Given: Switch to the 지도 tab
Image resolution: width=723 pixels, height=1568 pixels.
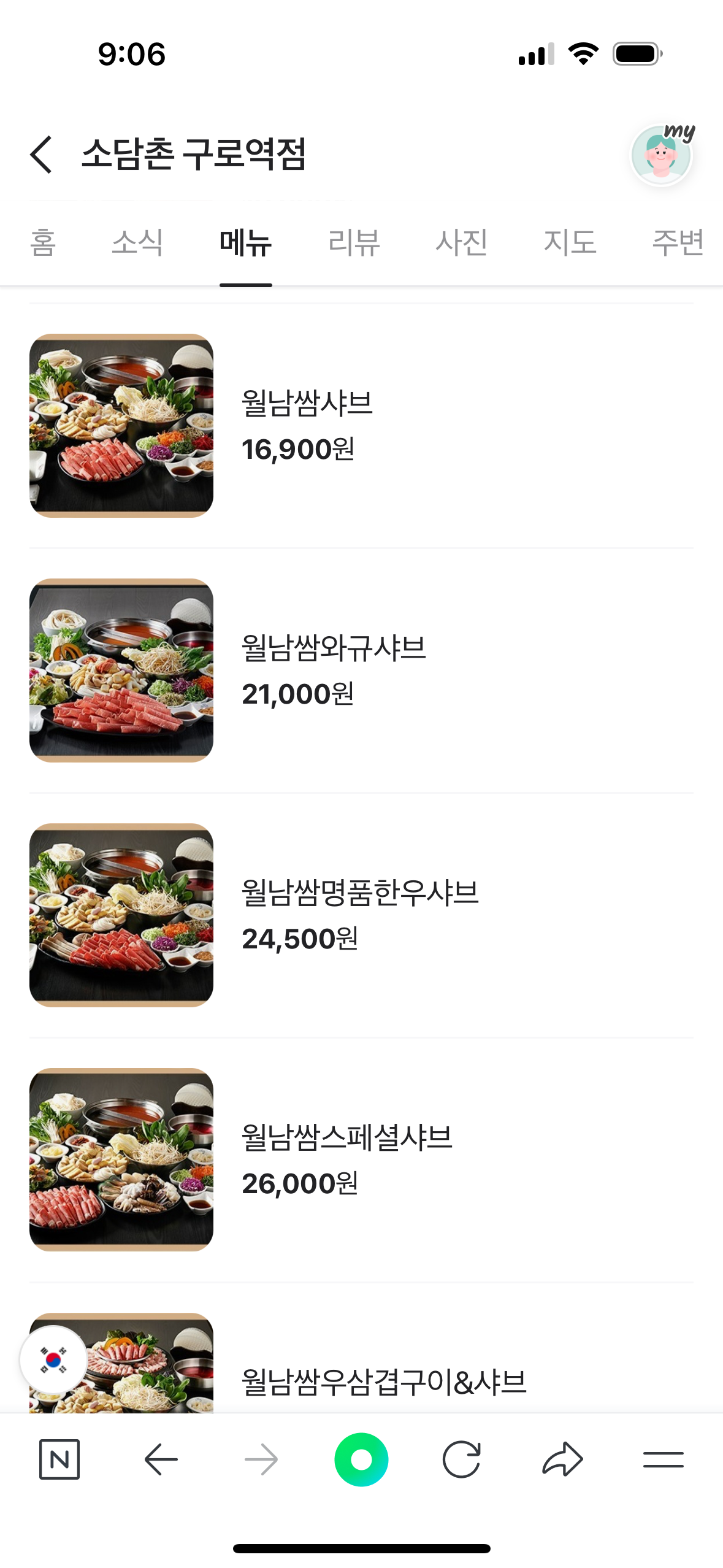Looking at the screenshot, I should click(x=570, y=242).
